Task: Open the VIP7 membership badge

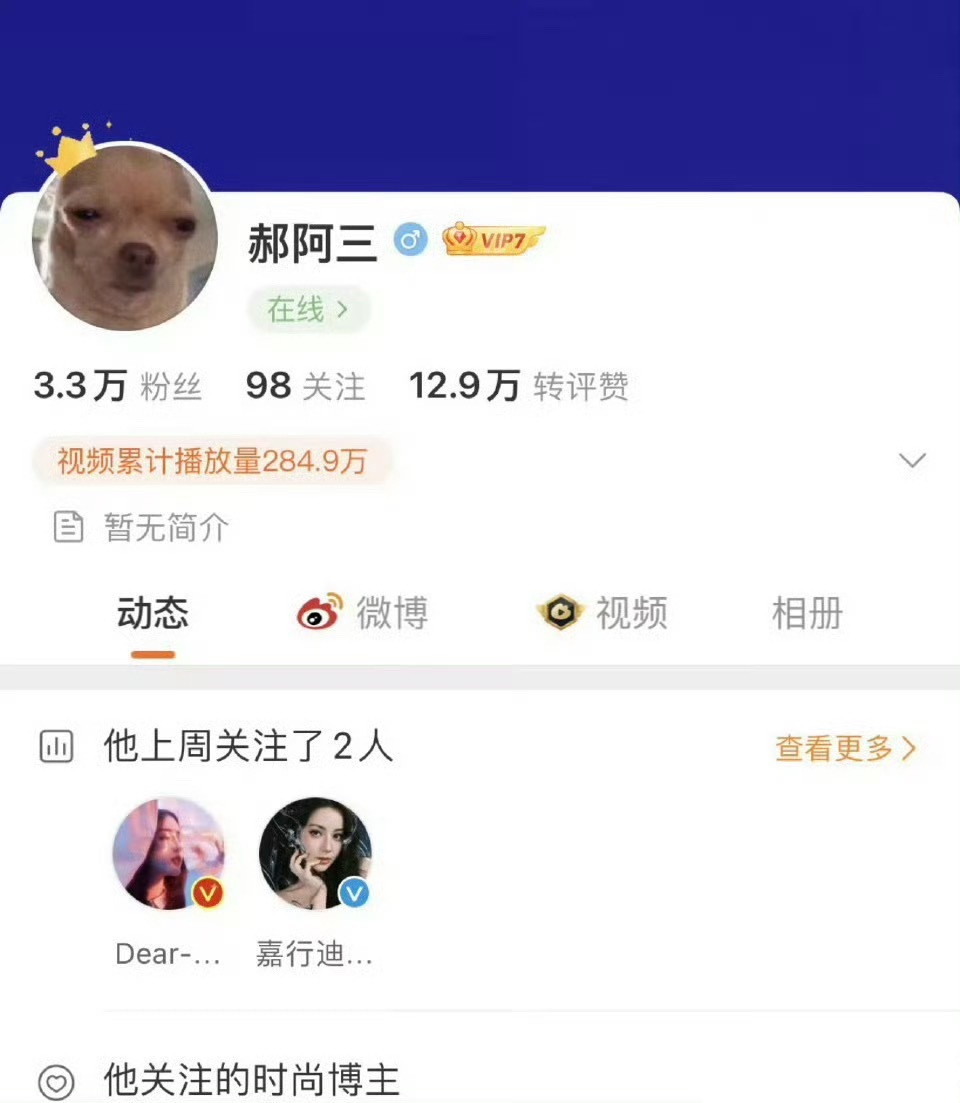Action: [492, 240]
